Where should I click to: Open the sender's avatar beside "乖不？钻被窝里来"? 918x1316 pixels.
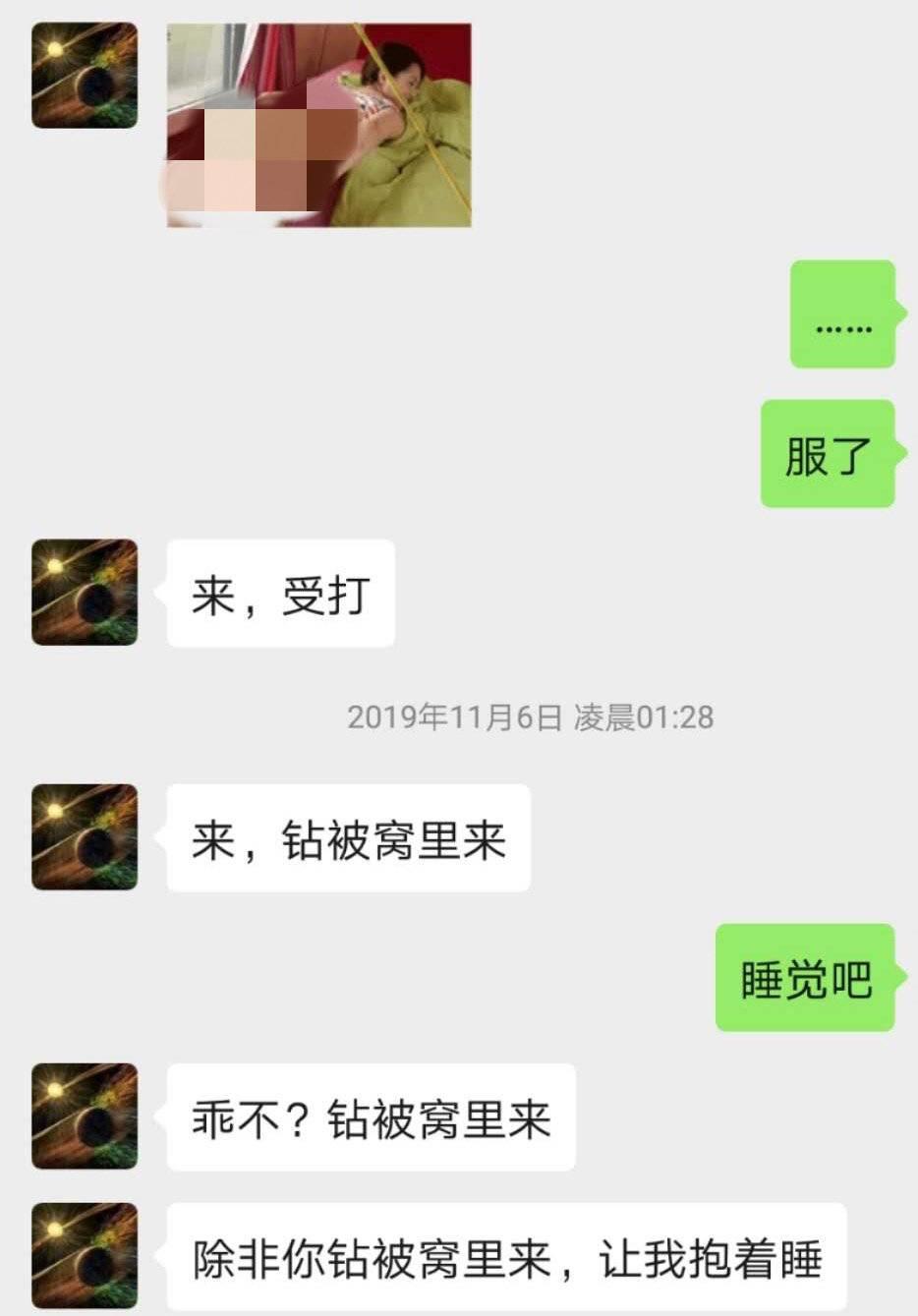point(85,1116)
